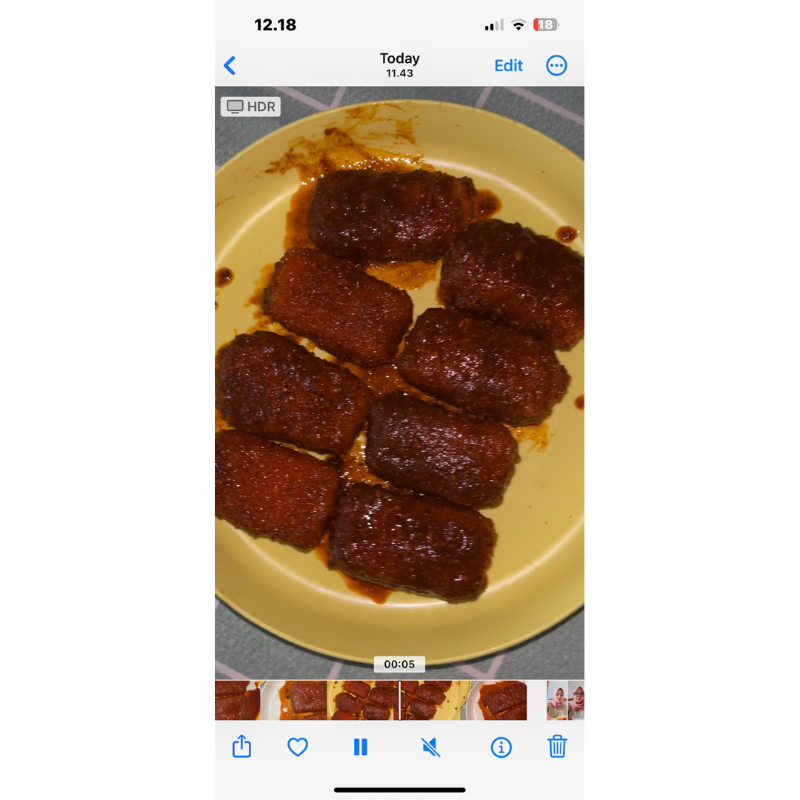Go back to the photo library
This screenshot has width=800, height=800.
(230, 66)
